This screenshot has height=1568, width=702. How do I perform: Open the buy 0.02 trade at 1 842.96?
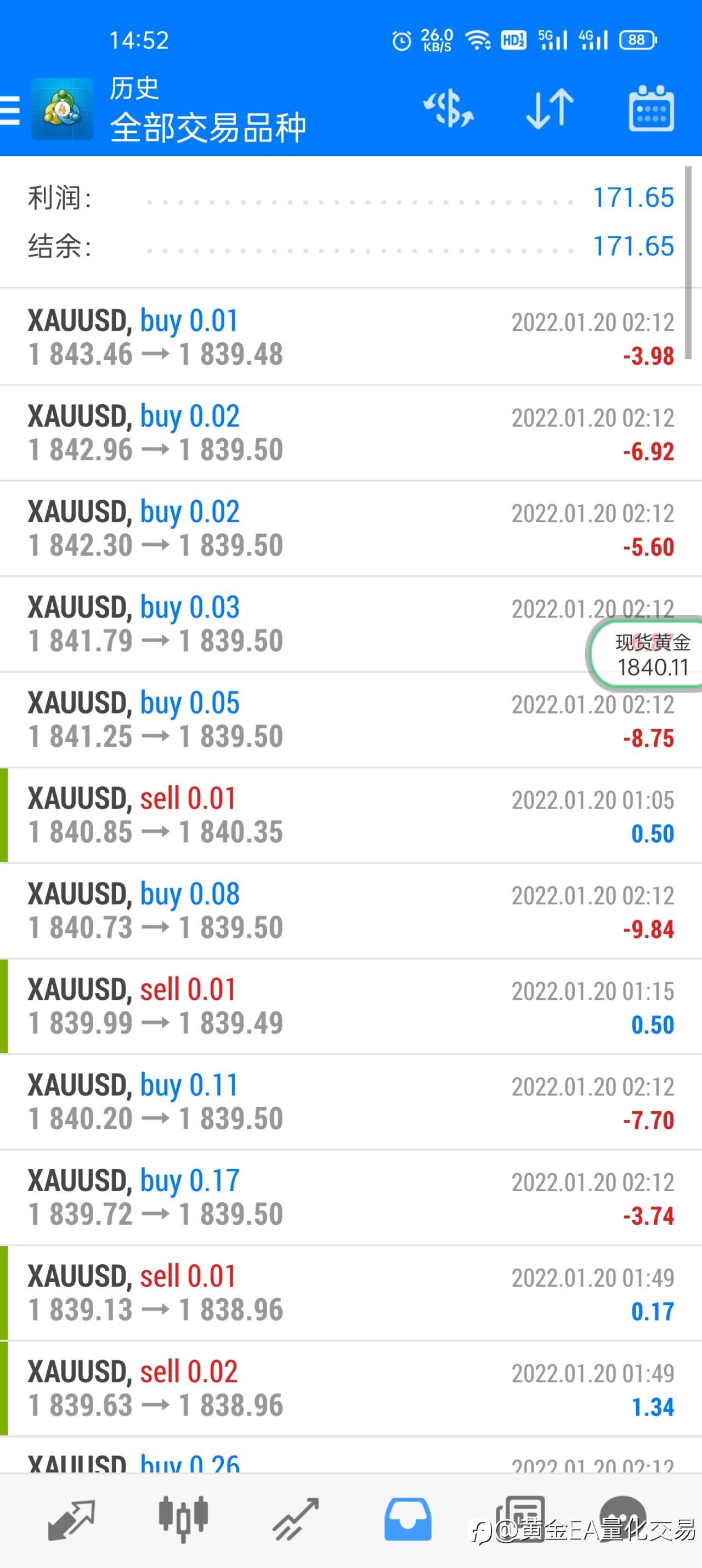[x=350, y=433]
